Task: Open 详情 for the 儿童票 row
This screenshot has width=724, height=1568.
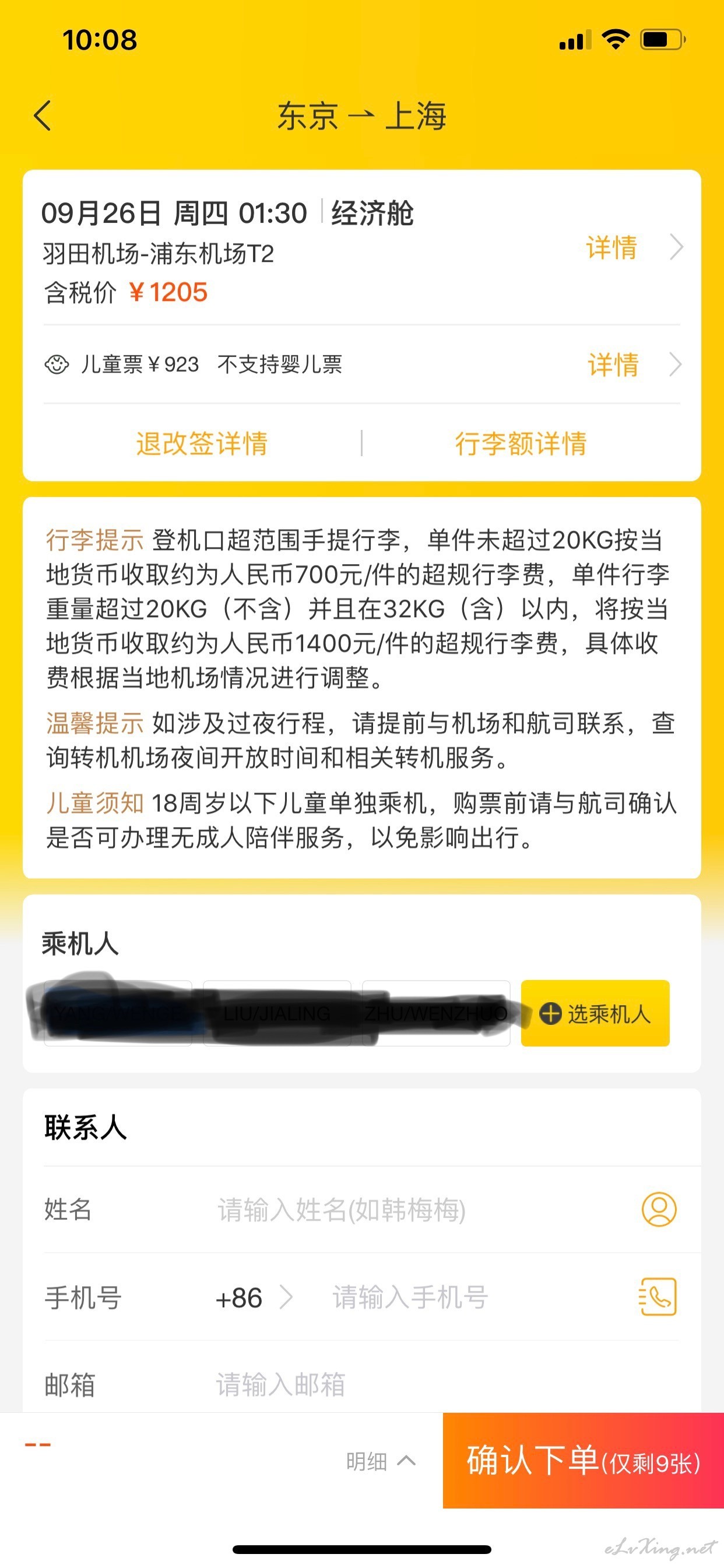Action: tap(632, 365)
